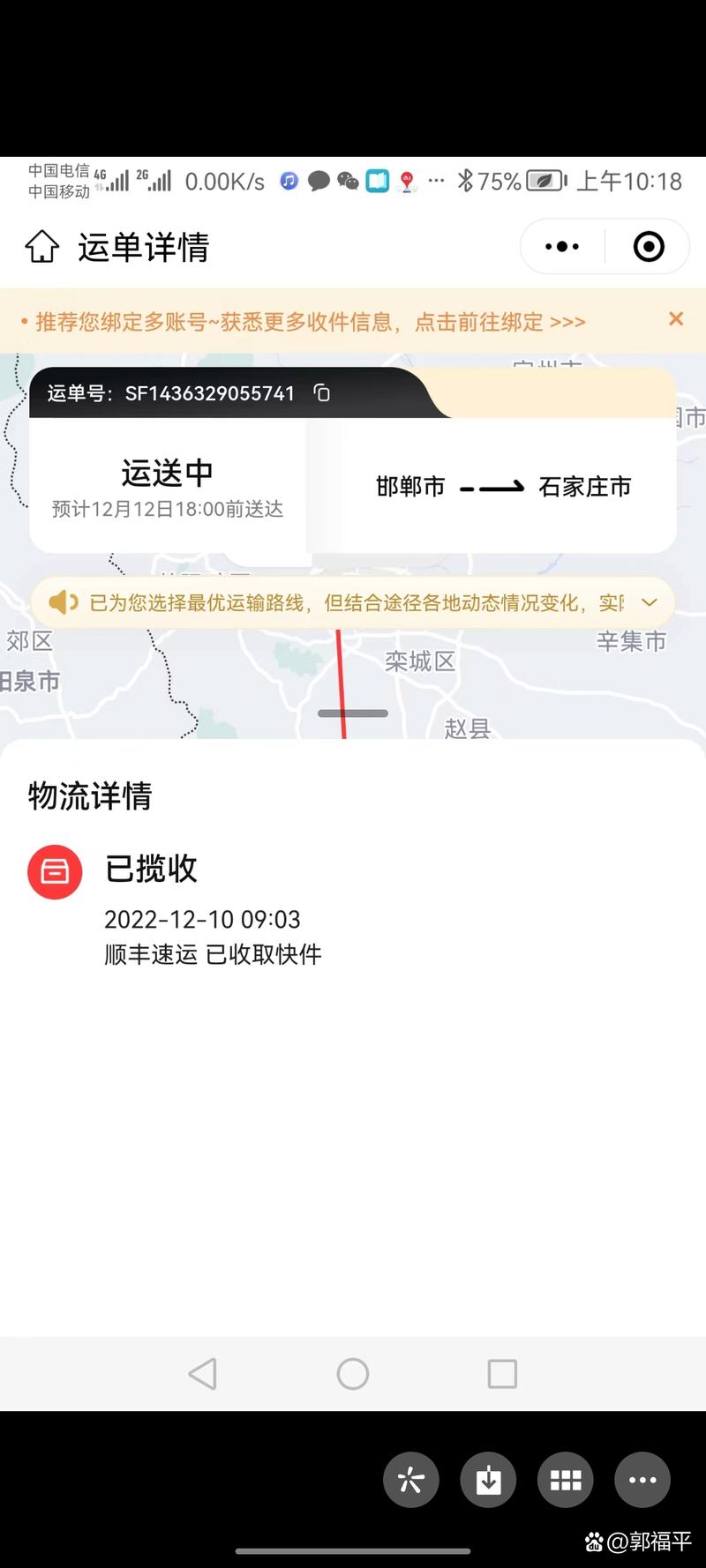Image resolution: width=706 pixels, height=1568 pixels.
Task: Open the more options icon in bottom toolbar
Action: click(642, 1480)
